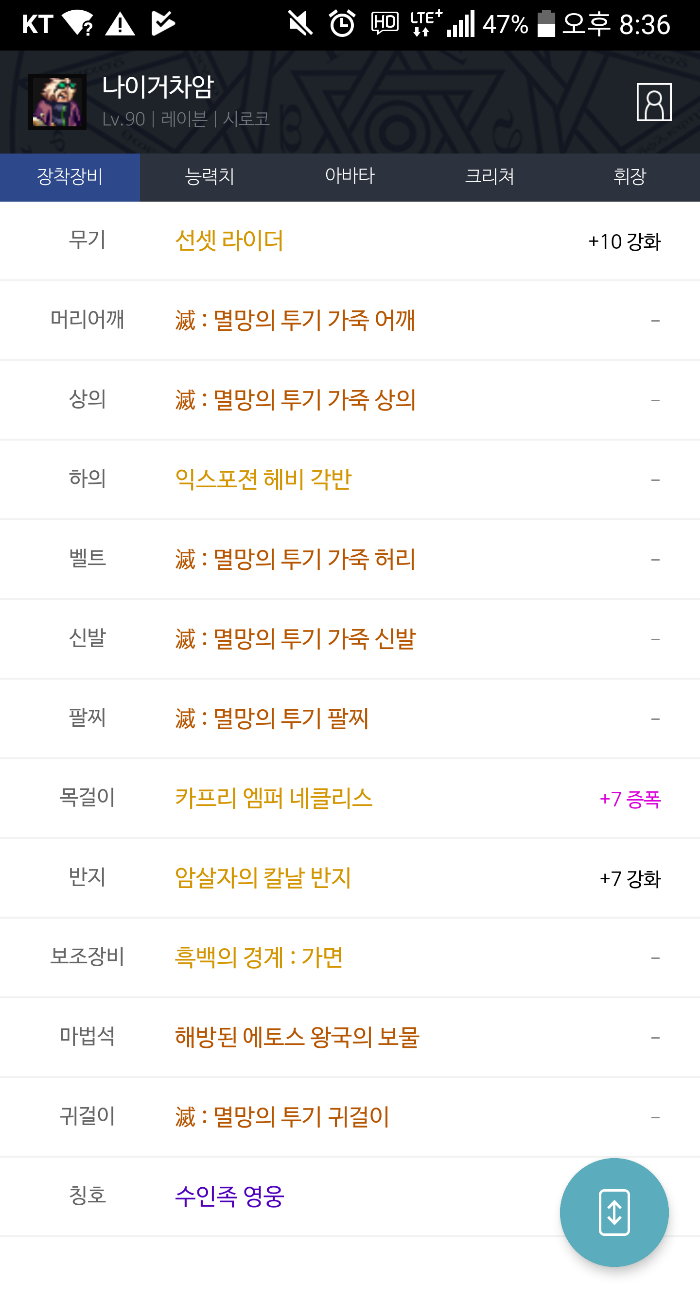Viewport: 700px width, 1298px height.
Task: Switch to the 휘장 tab
Action: point(630,177)
